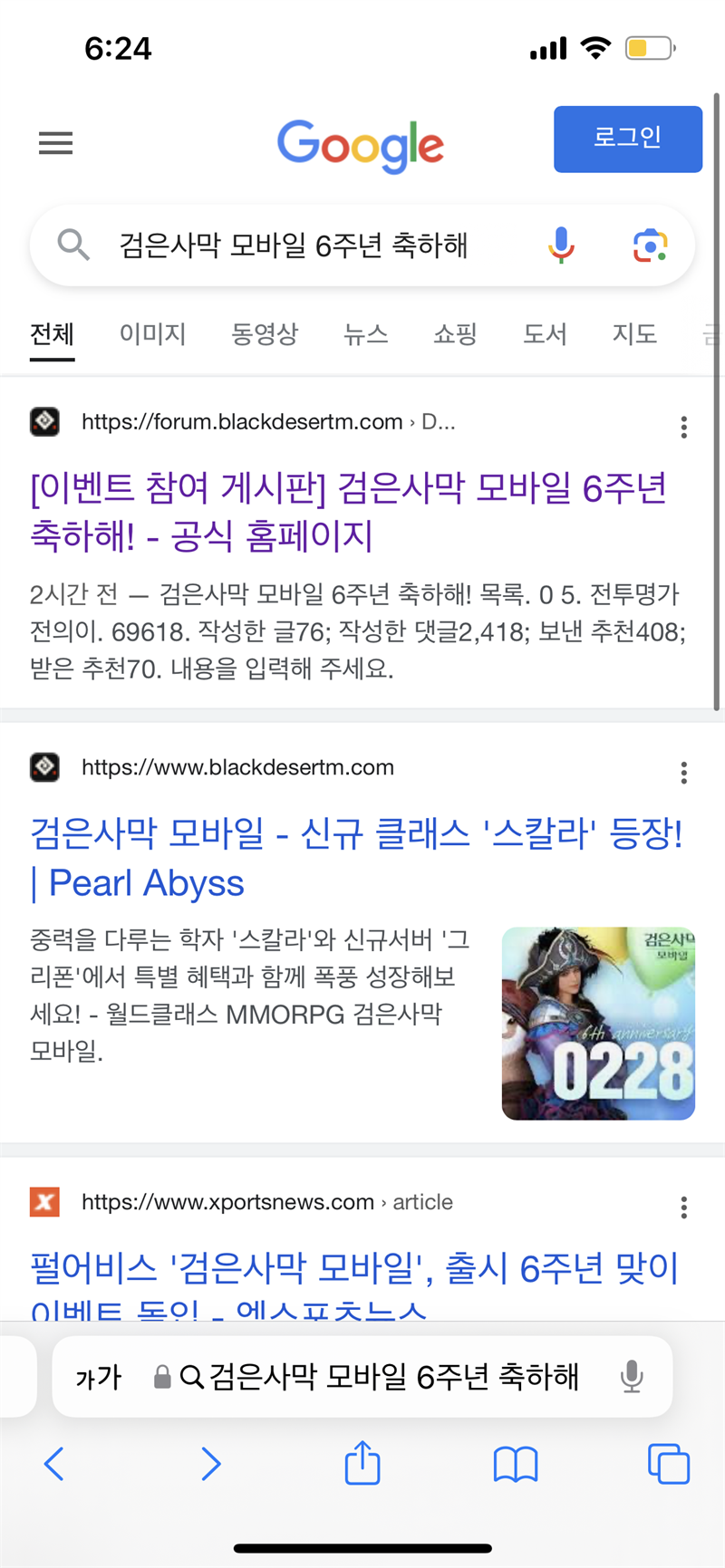Screen dimensions: 725x1568
Task: Switch to the 뉴스 tab
Action: (x=365, y=334)
